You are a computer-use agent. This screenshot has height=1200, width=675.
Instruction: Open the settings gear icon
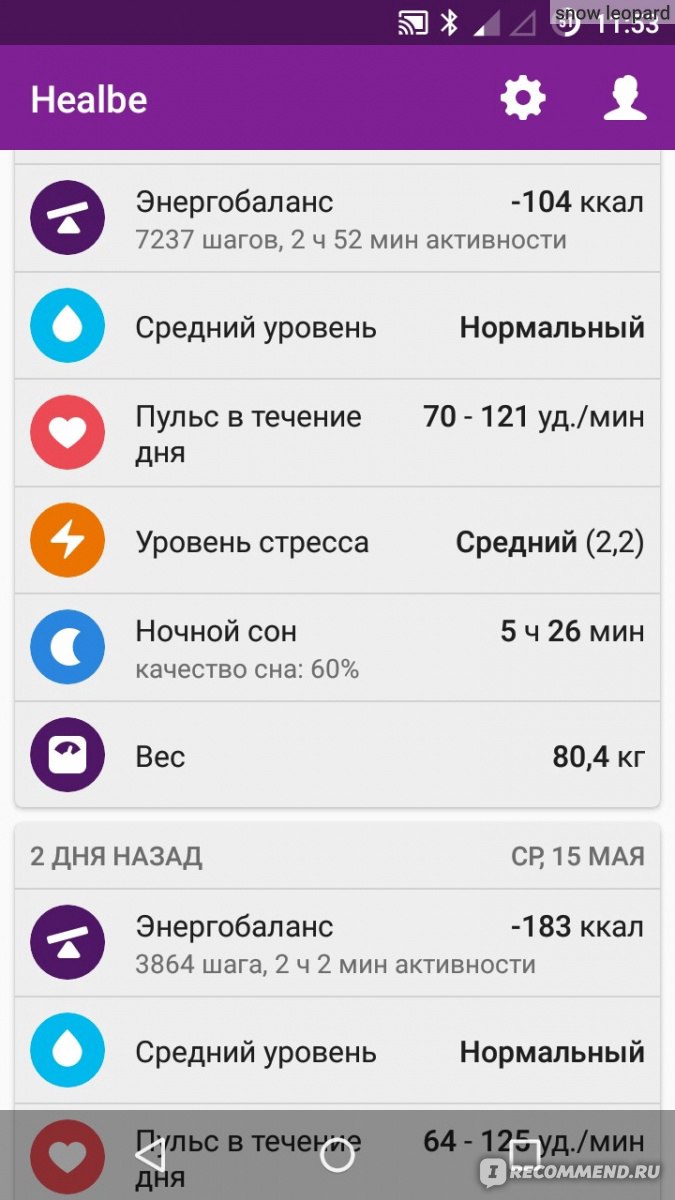click(523, 98)
